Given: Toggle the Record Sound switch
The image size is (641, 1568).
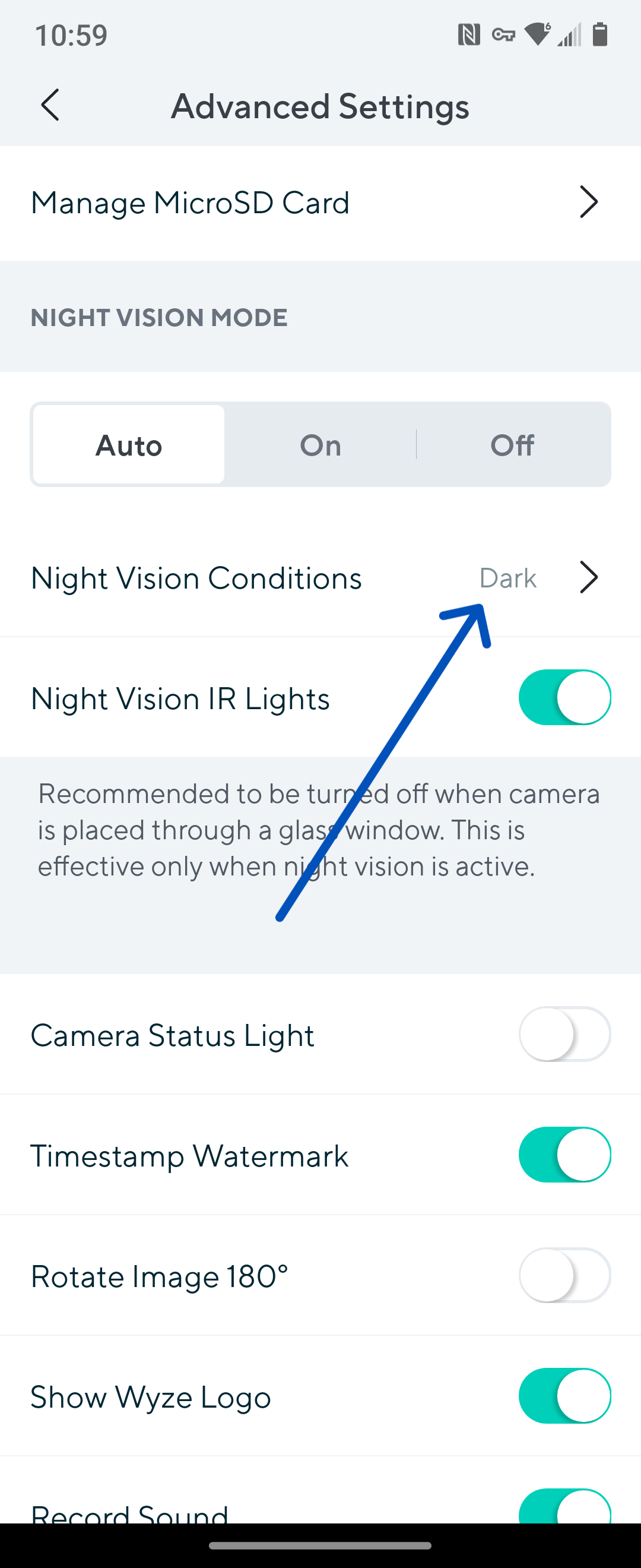Looking at the screenshot, I should [x=564, y=1507].
